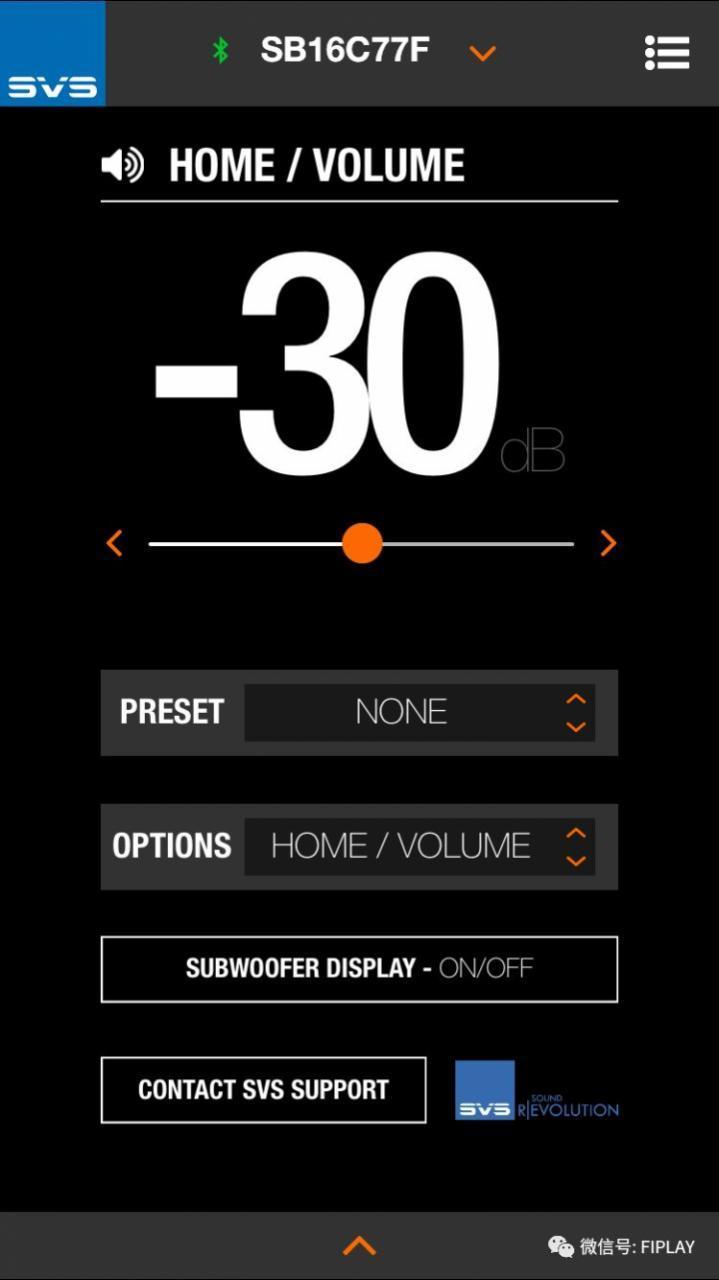Open the OPTIONS dropdown showing HOME / VOLUME

(419, 846)
